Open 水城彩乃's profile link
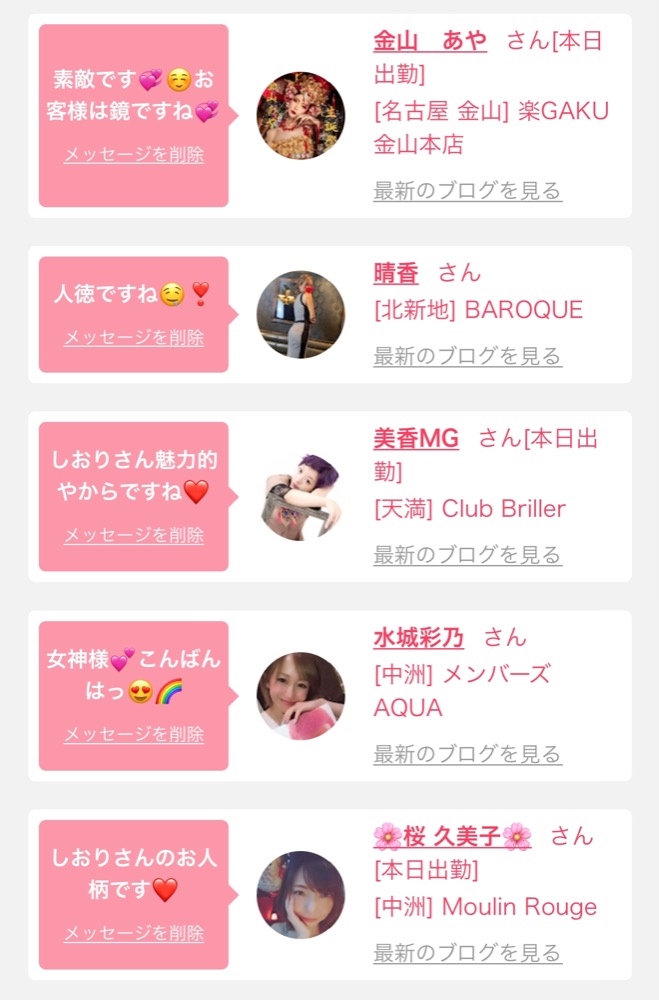 click(419, 637)
